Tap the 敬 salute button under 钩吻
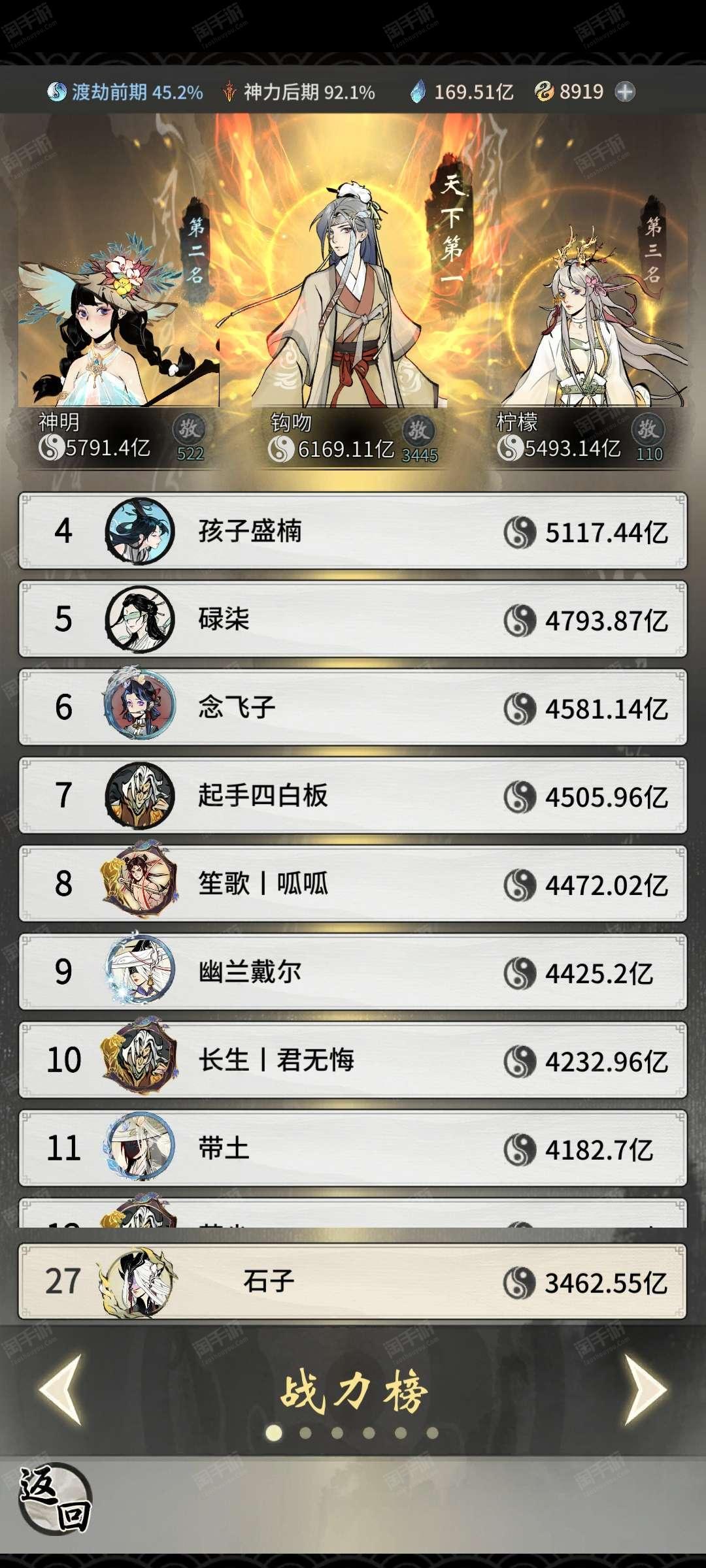 click(x=418, y=431)
